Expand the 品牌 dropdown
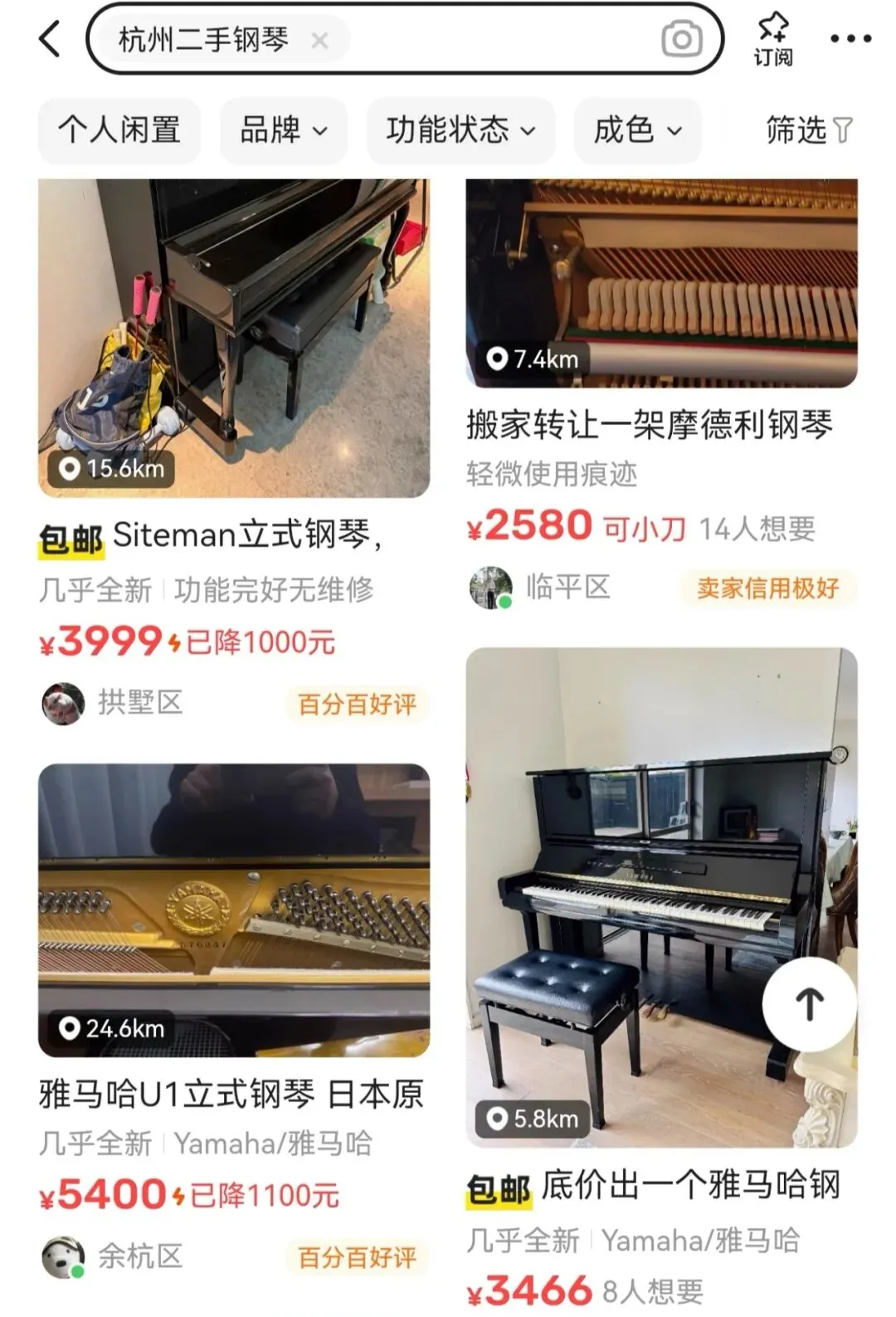Image resolution: width=896 pixels, height=1317 pixels. (284, 130)
